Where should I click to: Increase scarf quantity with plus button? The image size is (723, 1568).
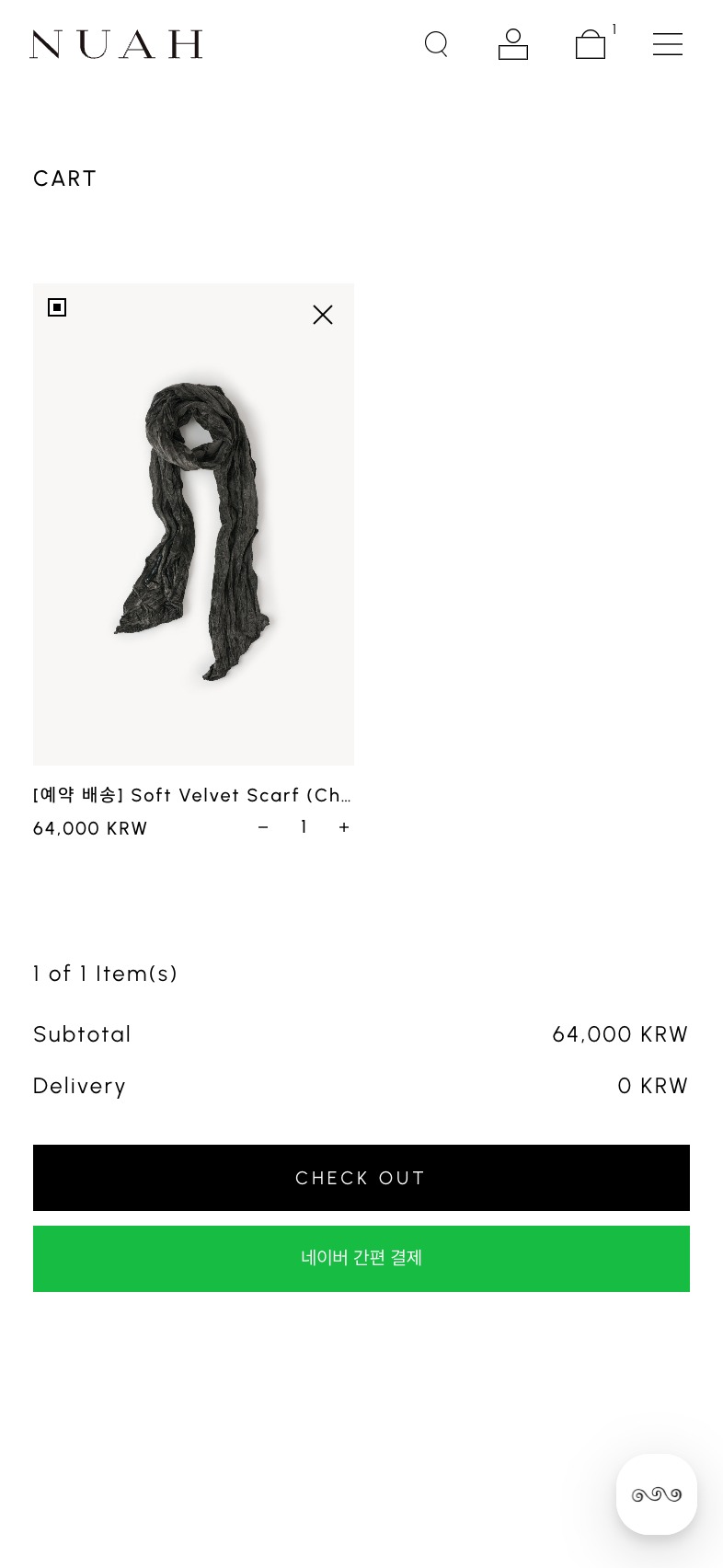pos(344,827)
